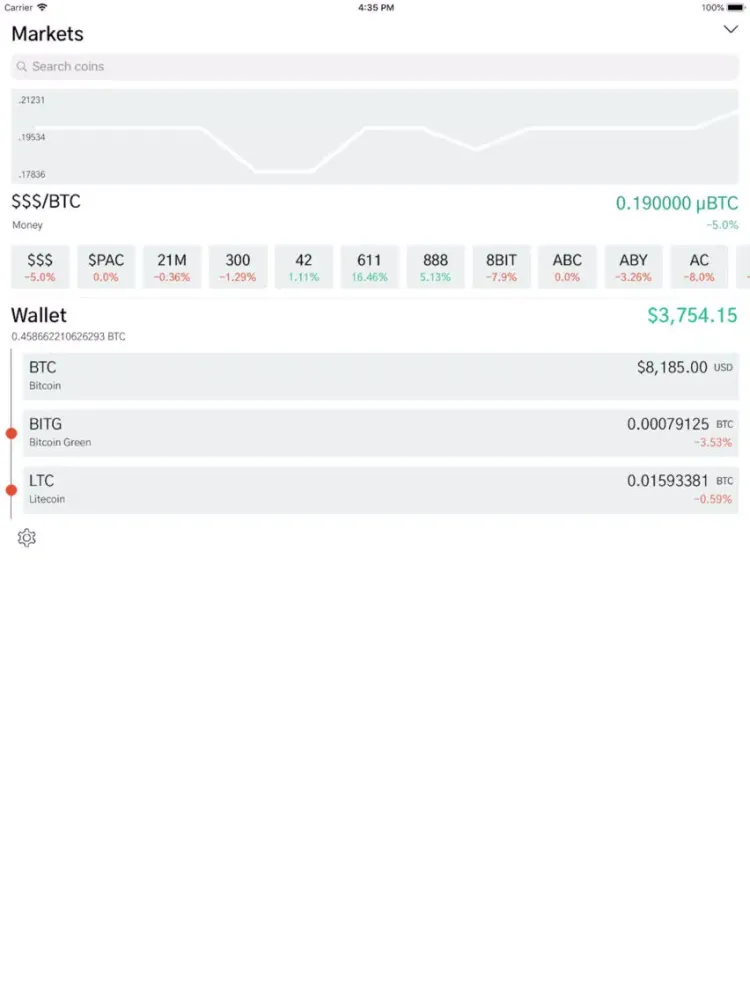This screenshot has width=750, height=1000.
Task: Collapse the Markets section with the chevron
Action: (730, 30)
